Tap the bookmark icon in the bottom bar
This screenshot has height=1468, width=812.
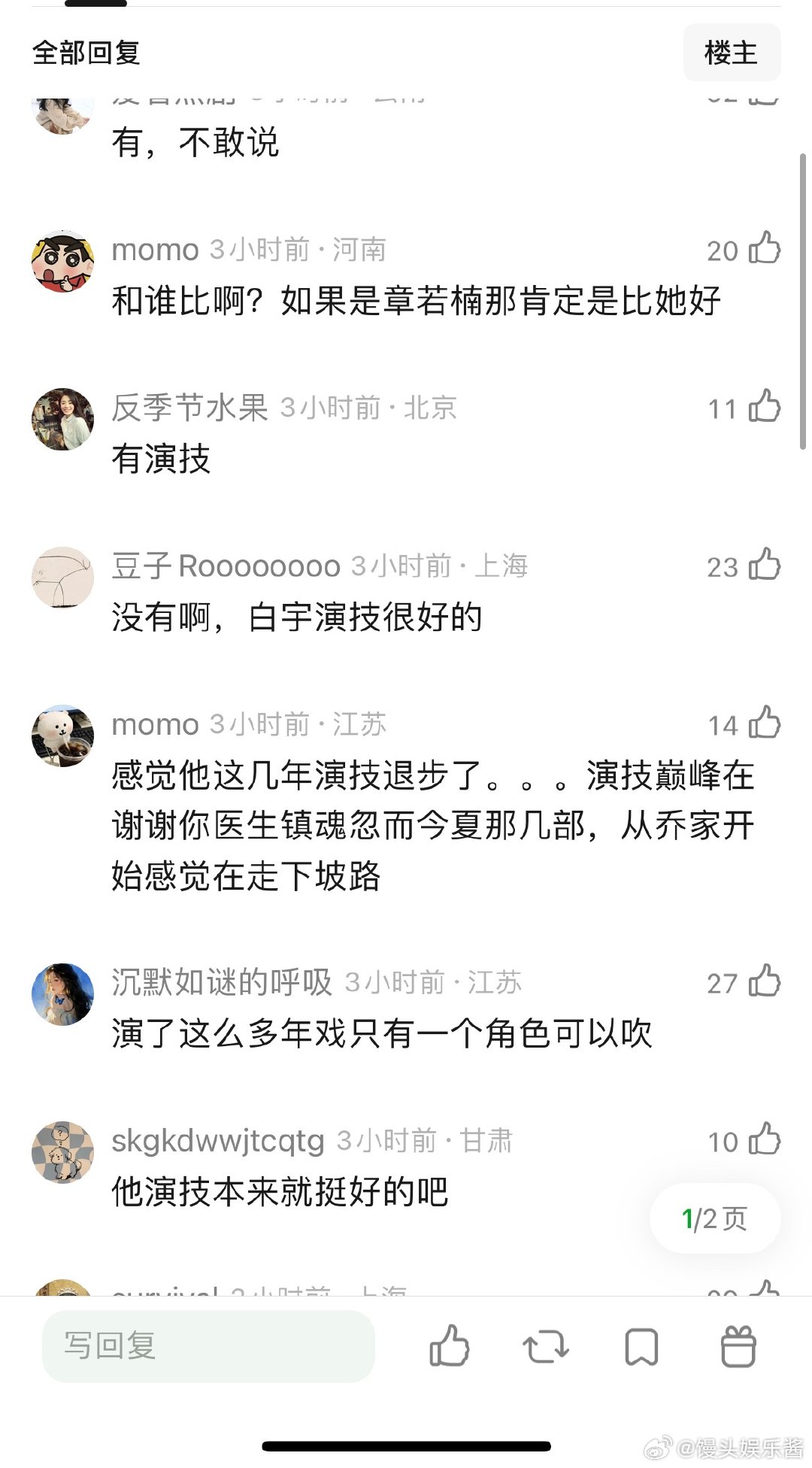(641, 1347)
